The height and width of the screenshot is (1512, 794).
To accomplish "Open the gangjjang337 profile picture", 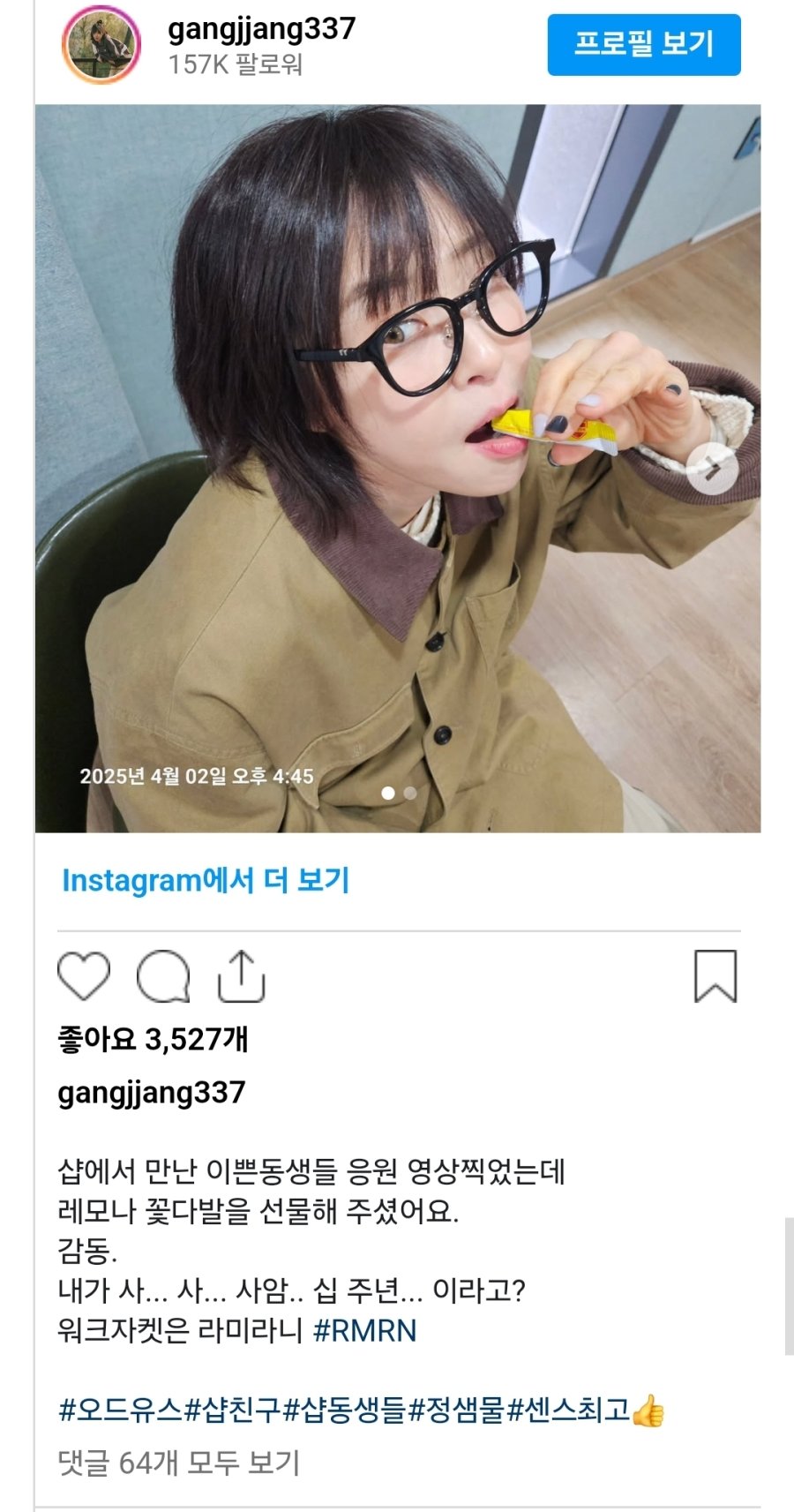I will tap(101, 45).
